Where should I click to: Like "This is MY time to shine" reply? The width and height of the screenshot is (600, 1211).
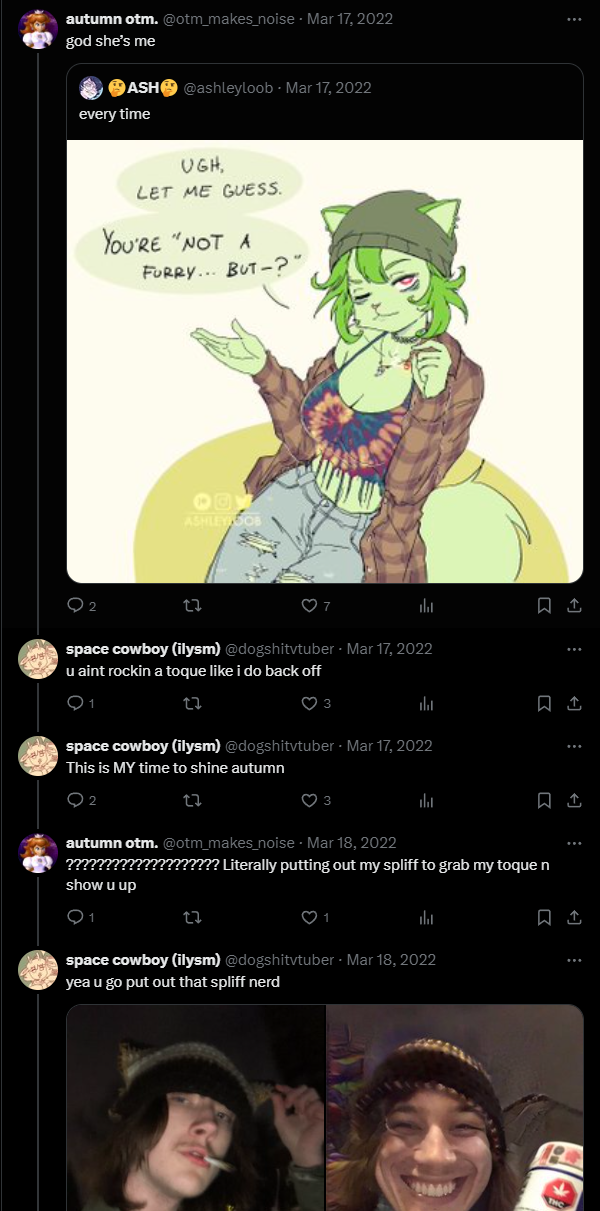click(x=309, y=800)
